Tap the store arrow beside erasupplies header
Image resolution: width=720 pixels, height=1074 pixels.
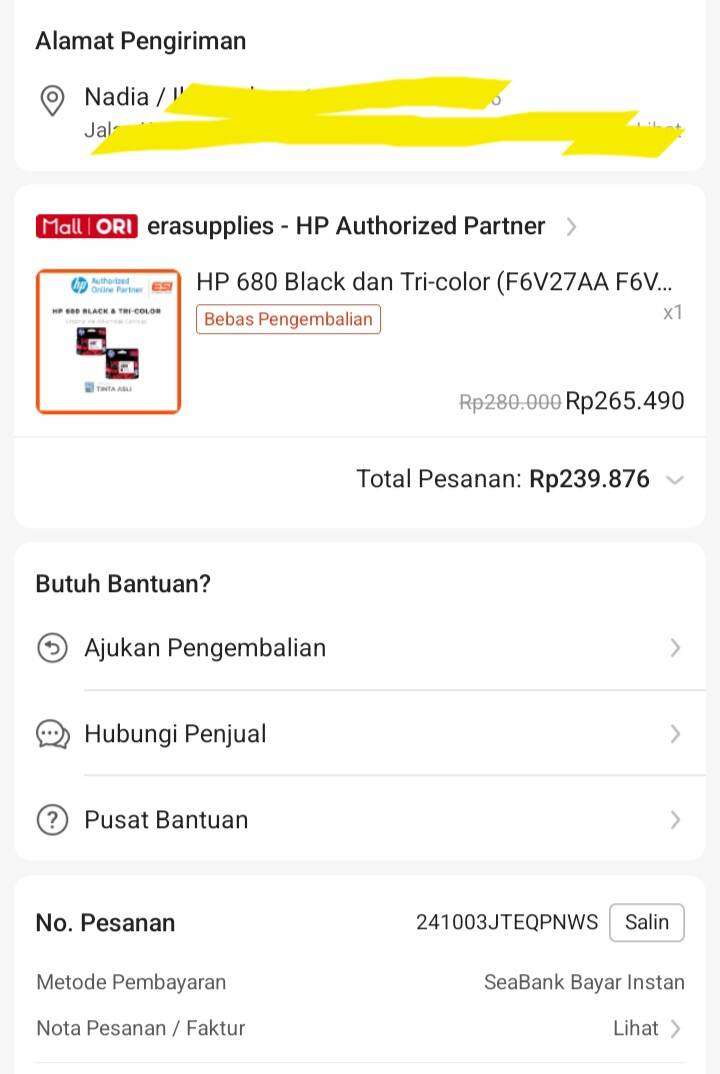click(571, 226)
